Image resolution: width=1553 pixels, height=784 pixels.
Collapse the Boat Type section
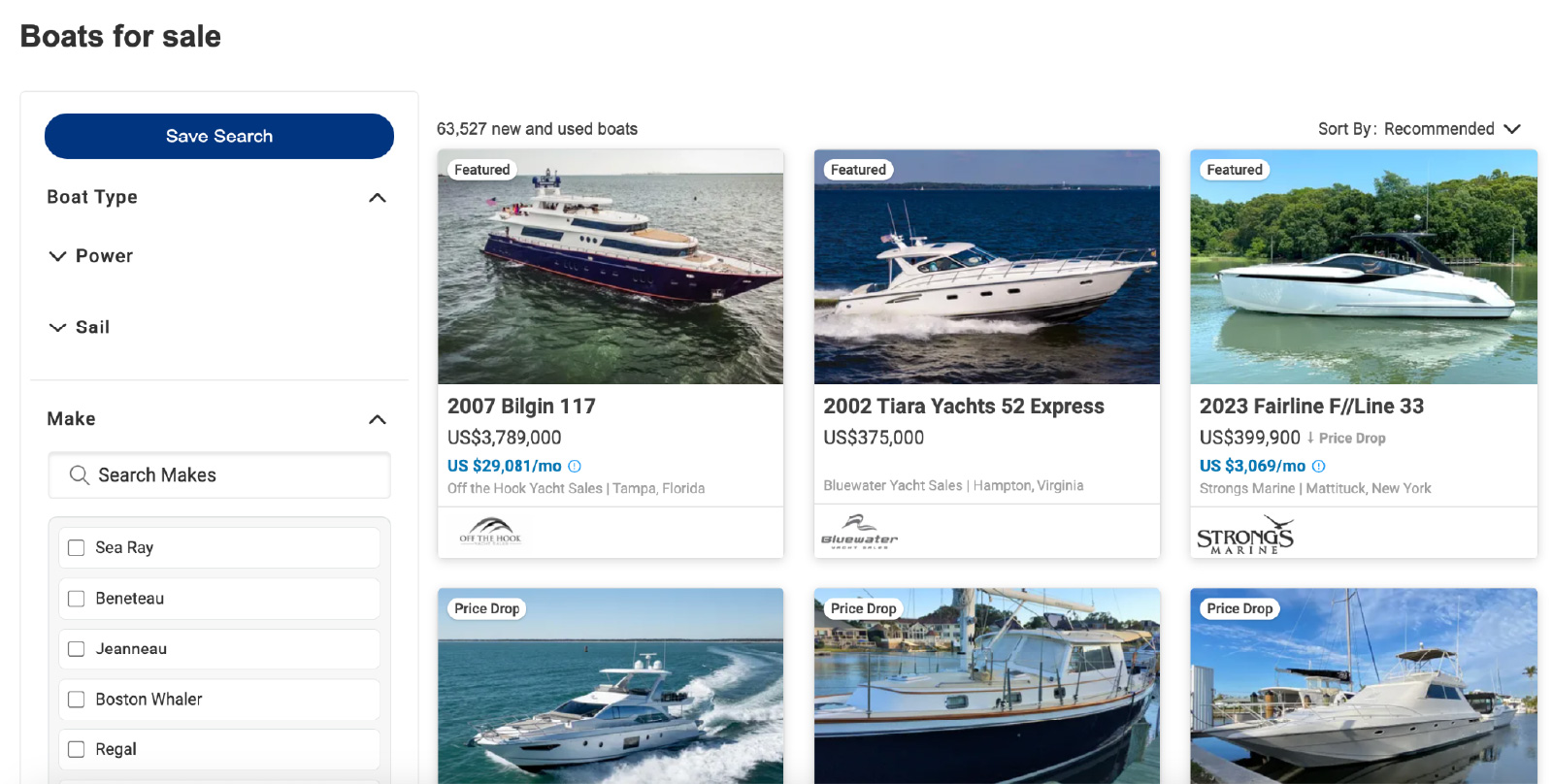[378, 198]
